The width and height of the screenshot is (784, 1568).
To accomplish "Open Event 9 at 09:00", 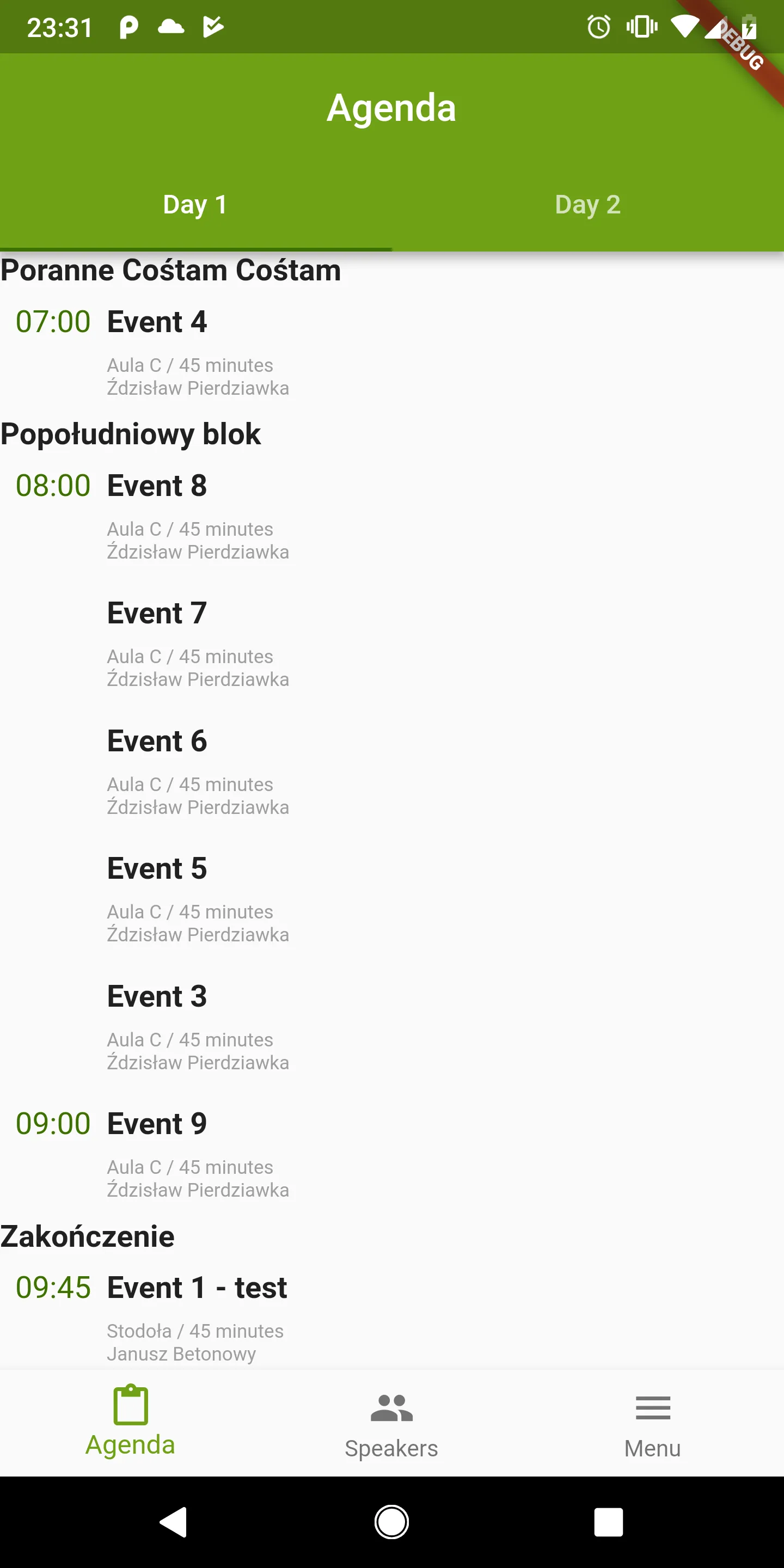I will click(x=156, y=1124).
